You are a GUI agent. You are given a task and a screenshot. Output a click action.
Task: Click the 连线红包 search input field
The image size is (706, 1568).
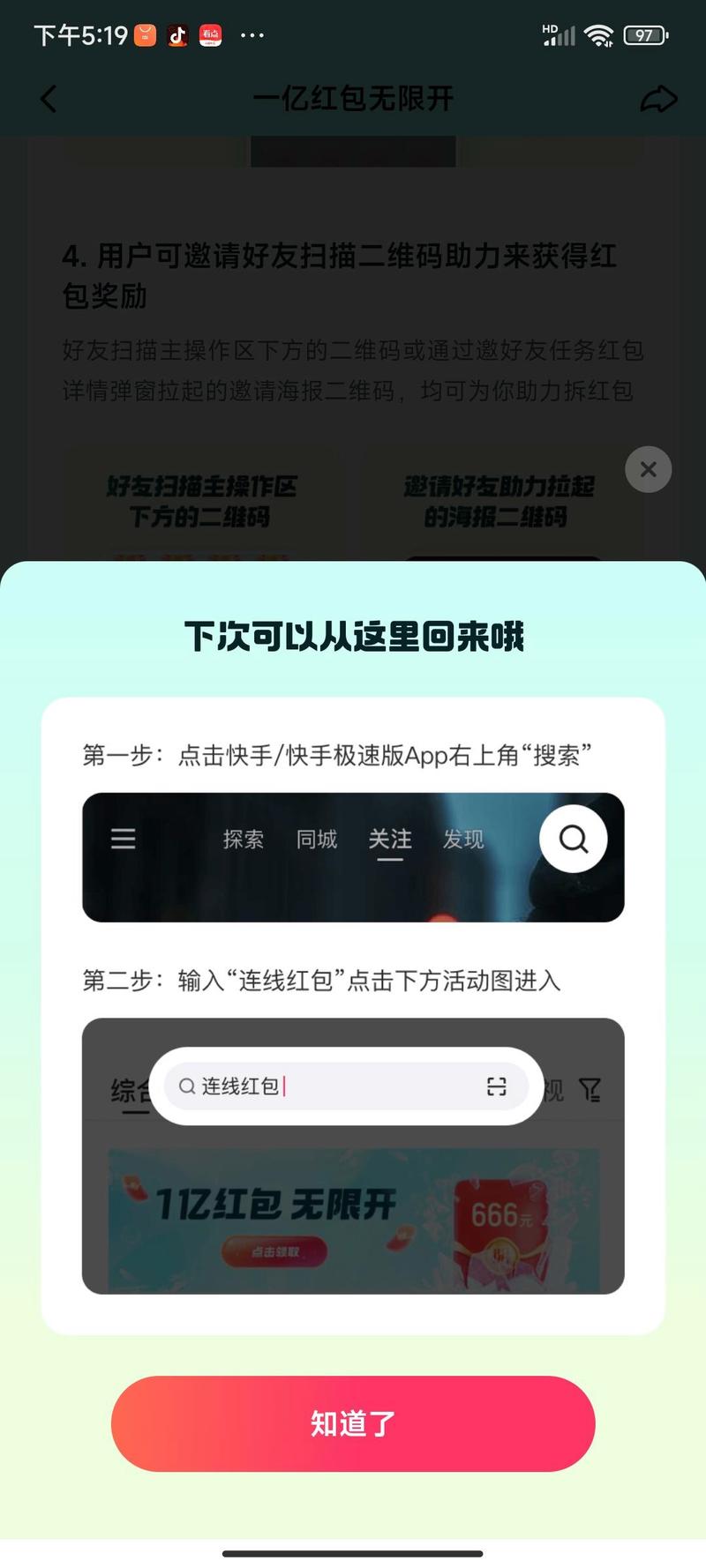tap(344, 1087)
